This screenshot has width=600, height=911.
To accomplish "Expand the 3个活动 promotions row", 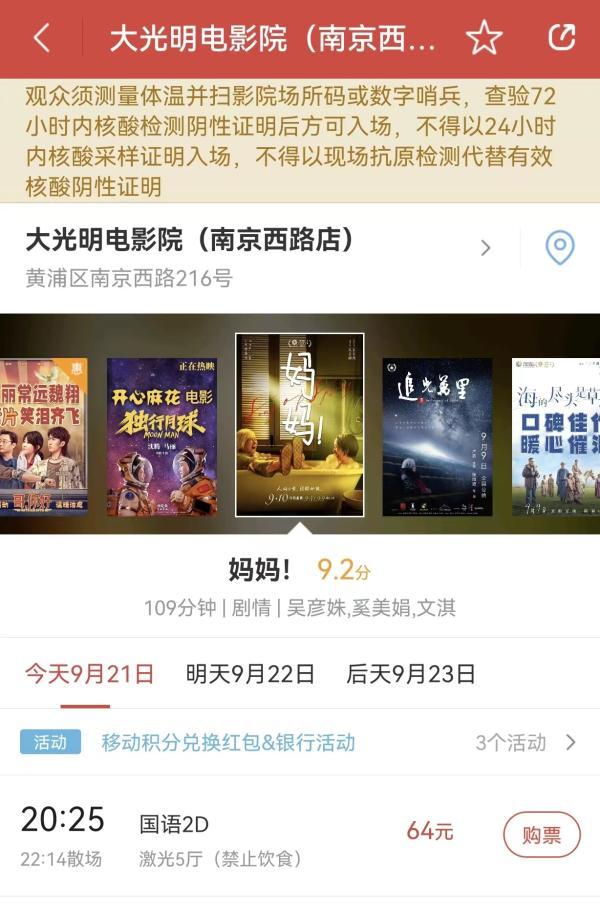I will coord(525,742).
